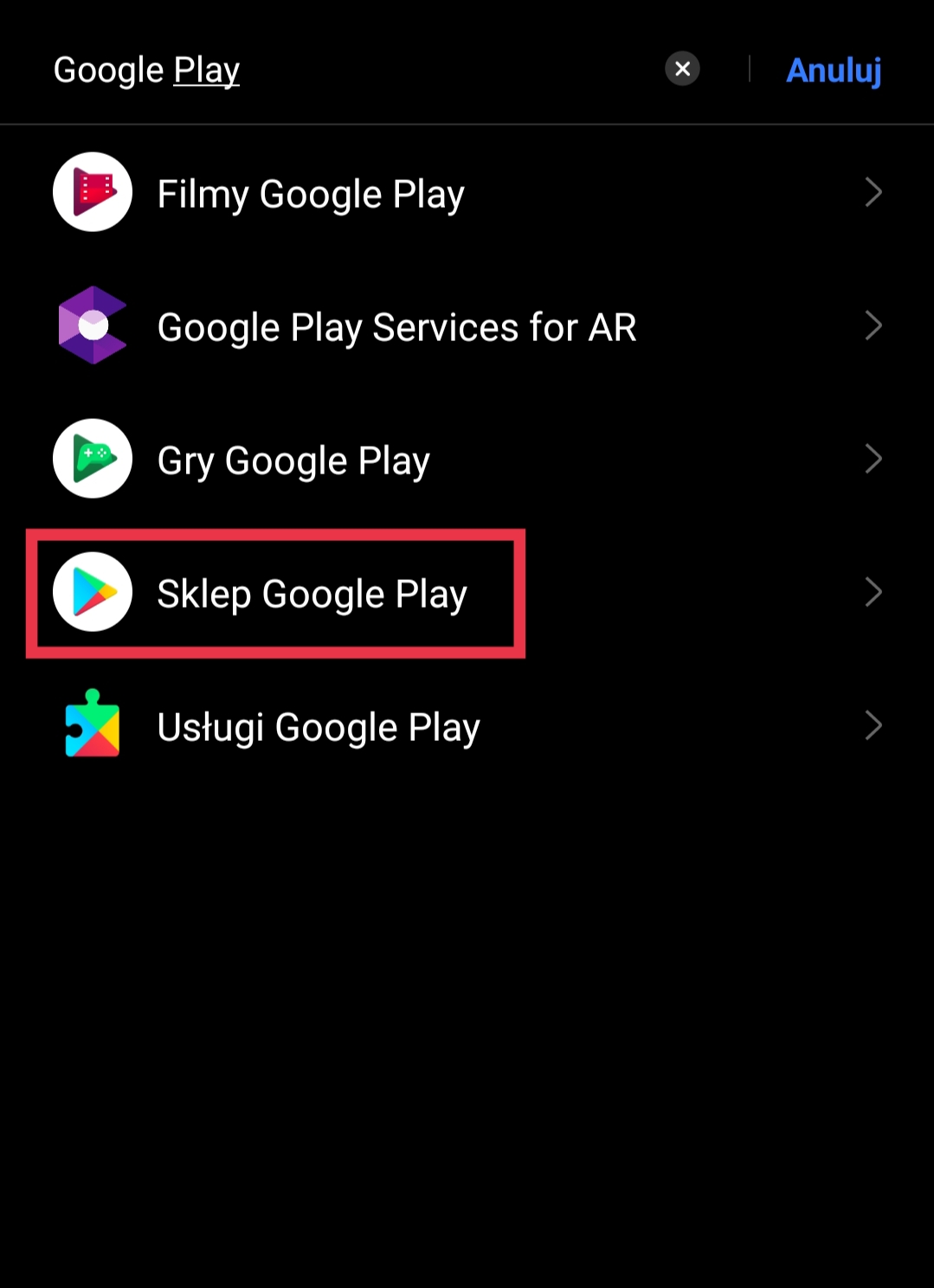The height and width of the screenshot is (1288, 934).
Task: Open Filmy Google Play app settings
Action: tap(467, 193)
